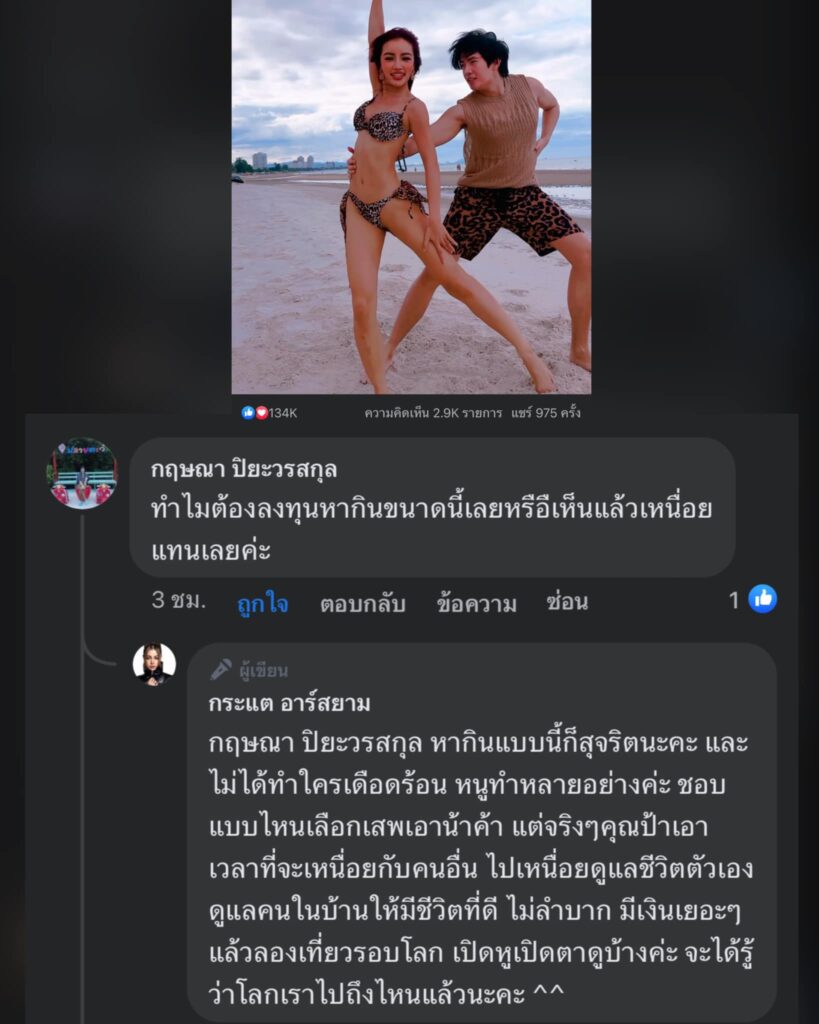Hide the comment with ซ่อน

click(x=567, y=603)
